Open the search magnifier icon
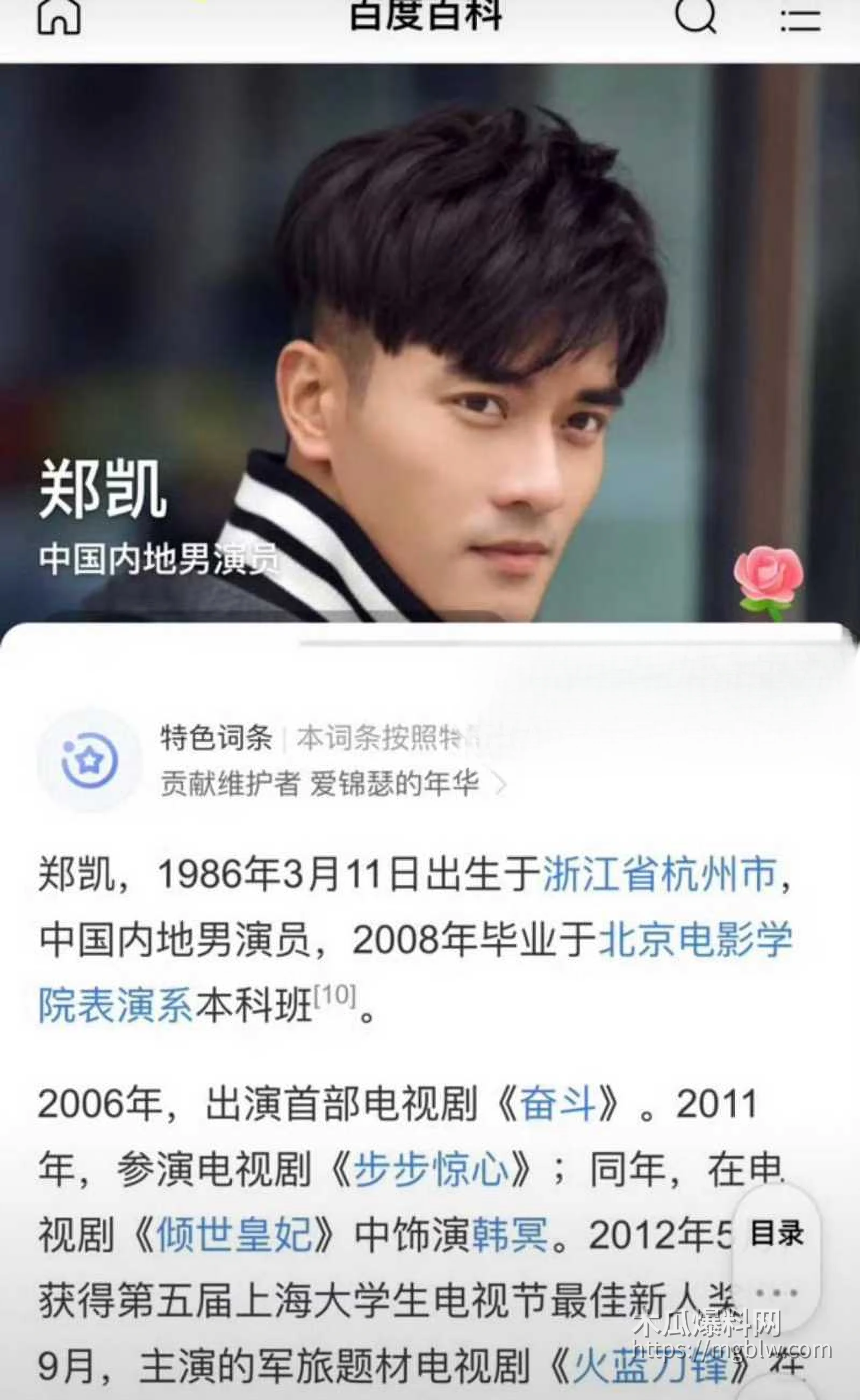 click(695, 16)
